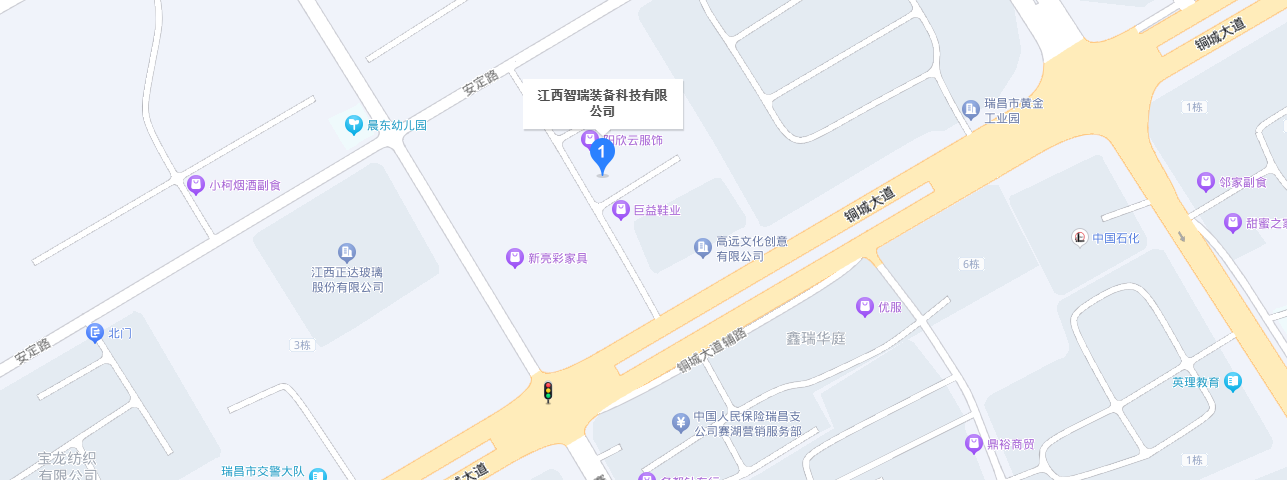1287x480 pixels.
Task: Select the 瑞昌市黄金工业园 marker
Action: click(x=970, y=109)
